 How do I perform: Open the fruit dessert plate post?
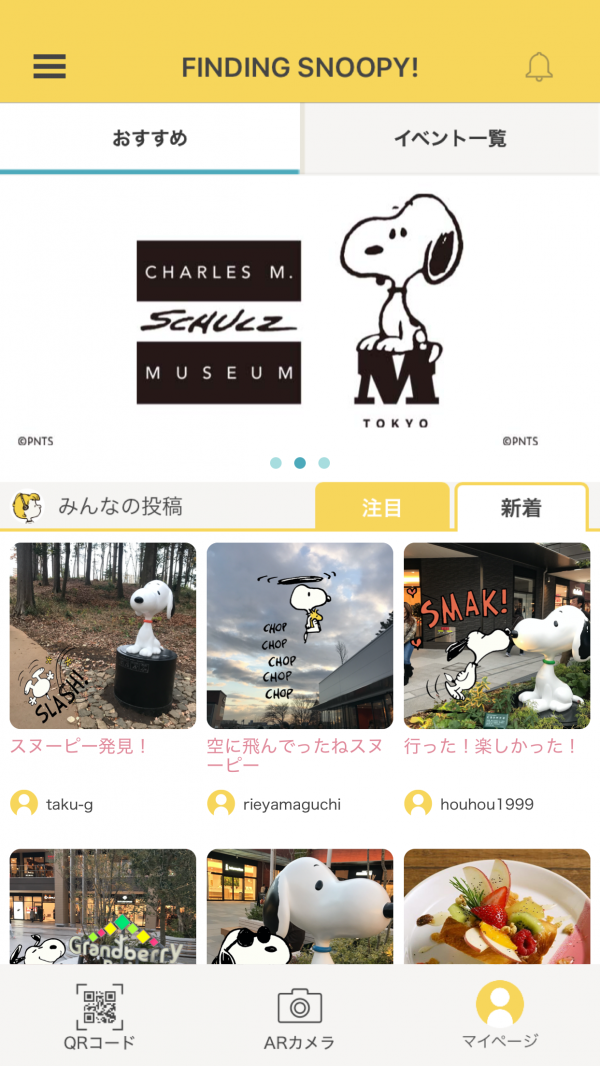pyautogui.click(x=496, y=906)
